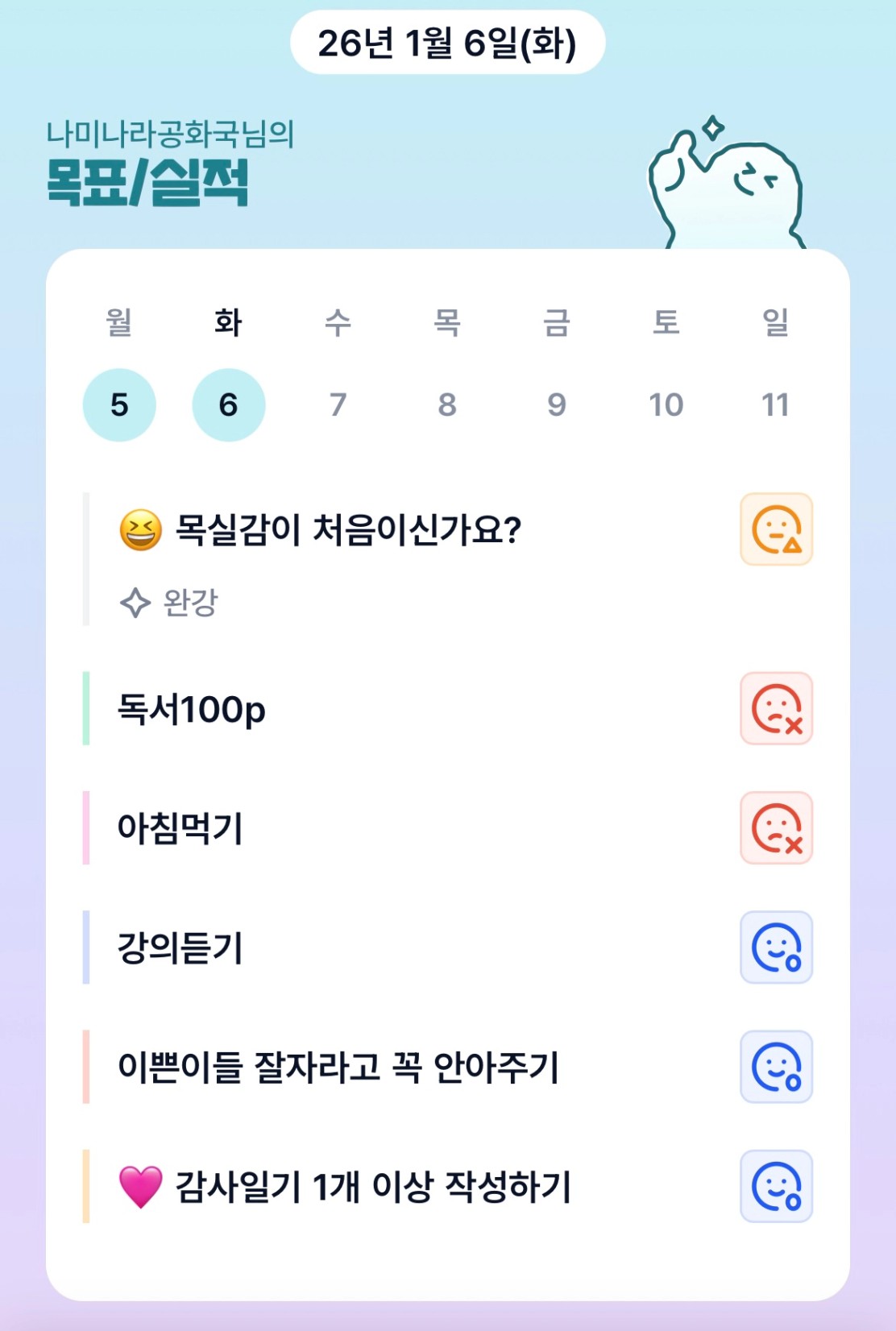Choose Saturday the 10th
Screen dimensions: 896x1331
(666, 404)
